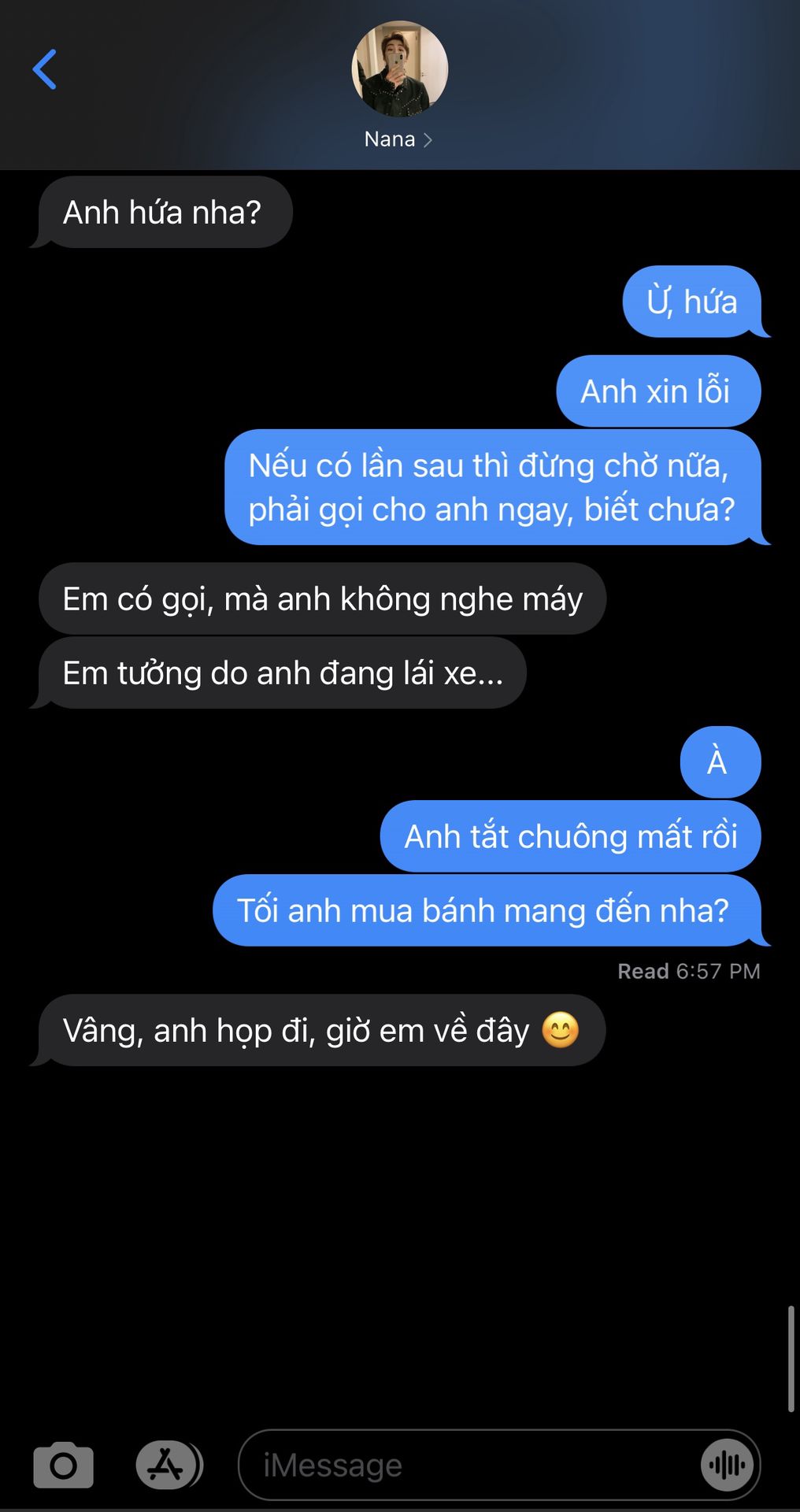
Task: Focus the iMessage text field
Action: click(468, 1466)
